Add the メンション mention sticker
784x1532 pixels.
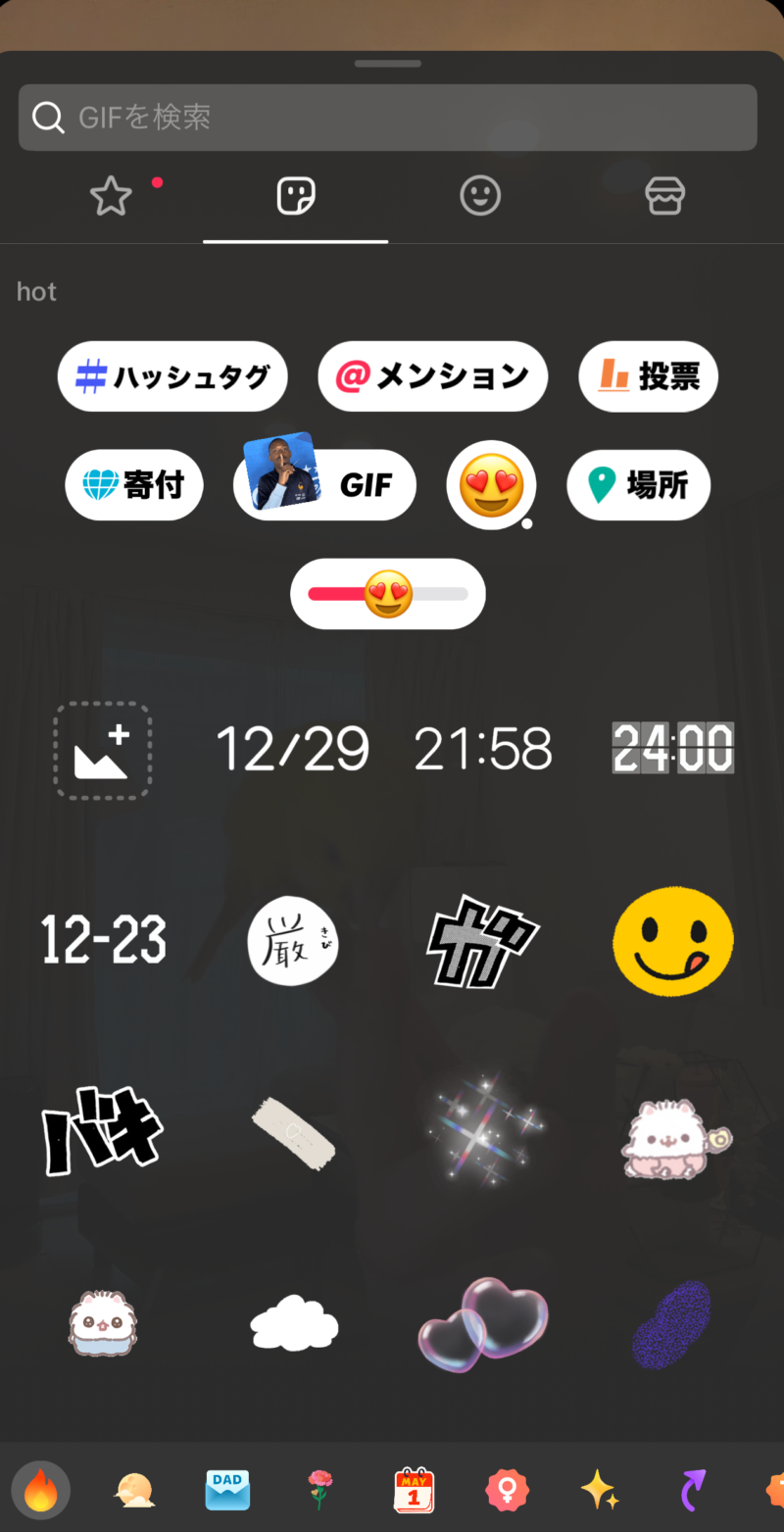(432, 376)
